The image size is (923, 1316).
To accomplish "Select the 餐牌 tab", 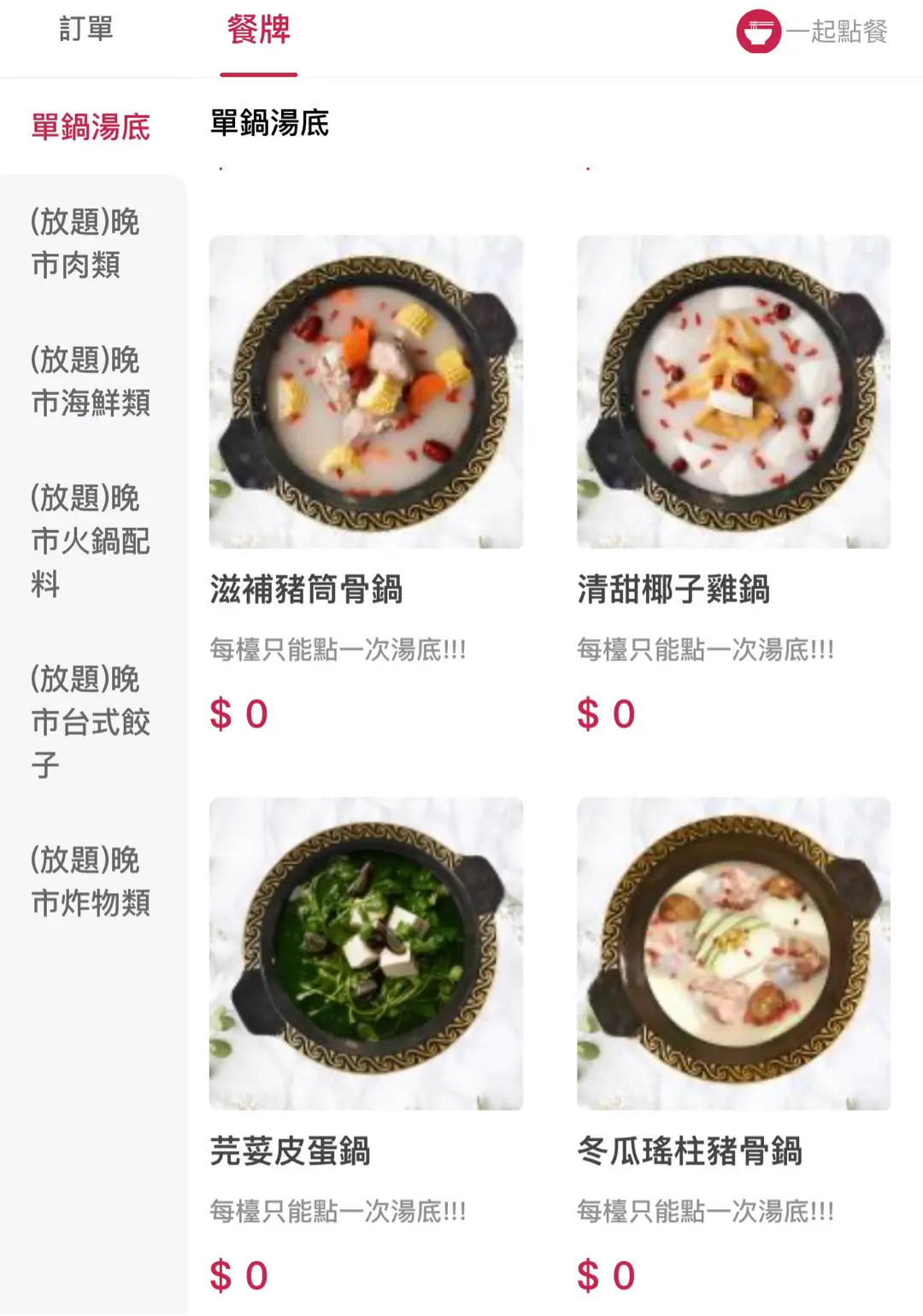I will click(258, 31).
